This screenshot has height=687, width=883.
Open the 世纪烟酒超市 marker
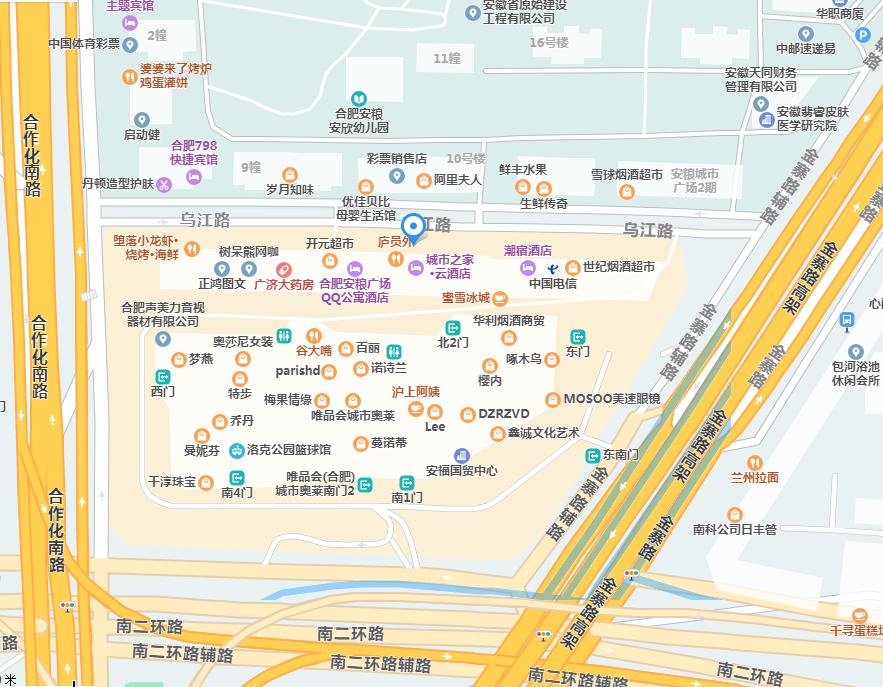pyautogui.click(x=573, y=267)
